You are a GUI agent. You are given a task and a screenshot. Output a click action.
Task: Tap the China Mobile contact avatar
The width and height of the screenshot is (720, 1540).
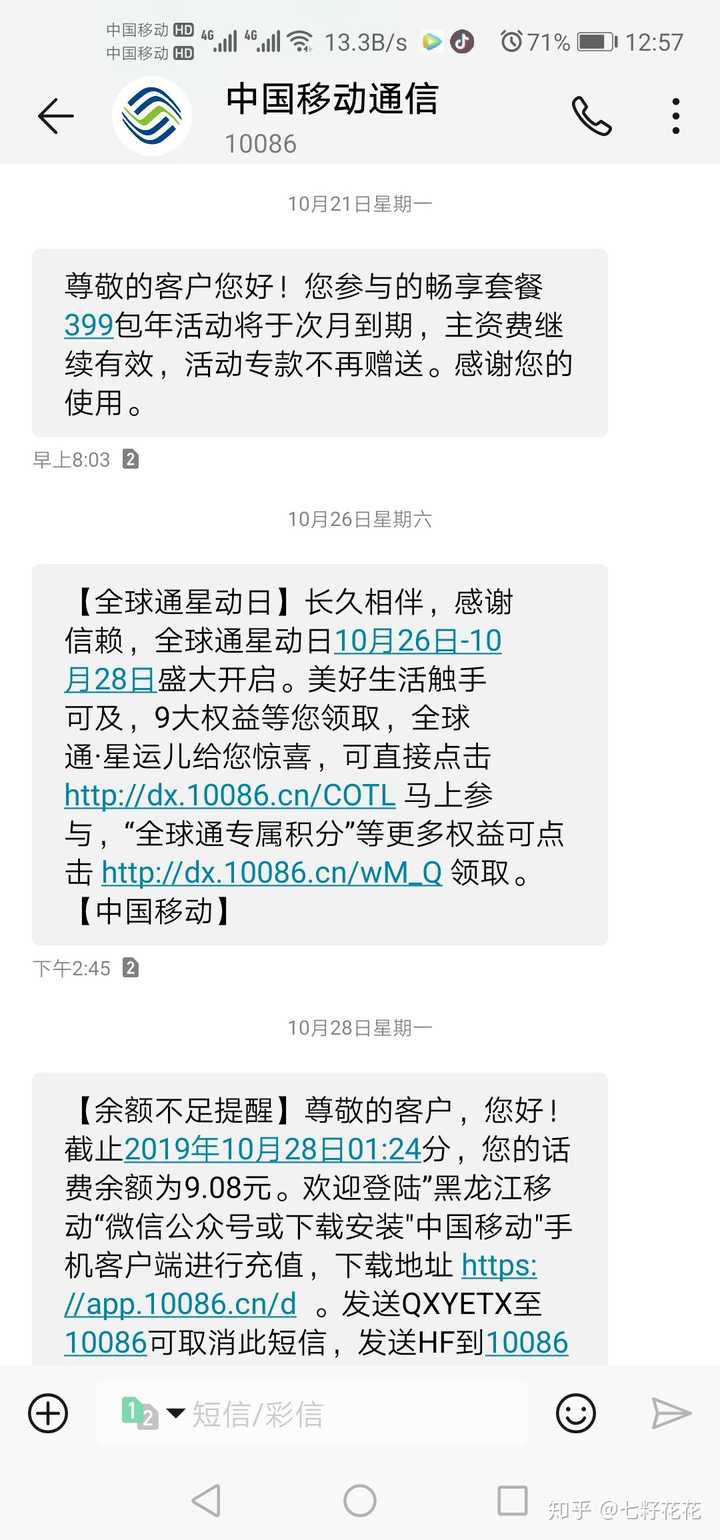click(152, 113)
